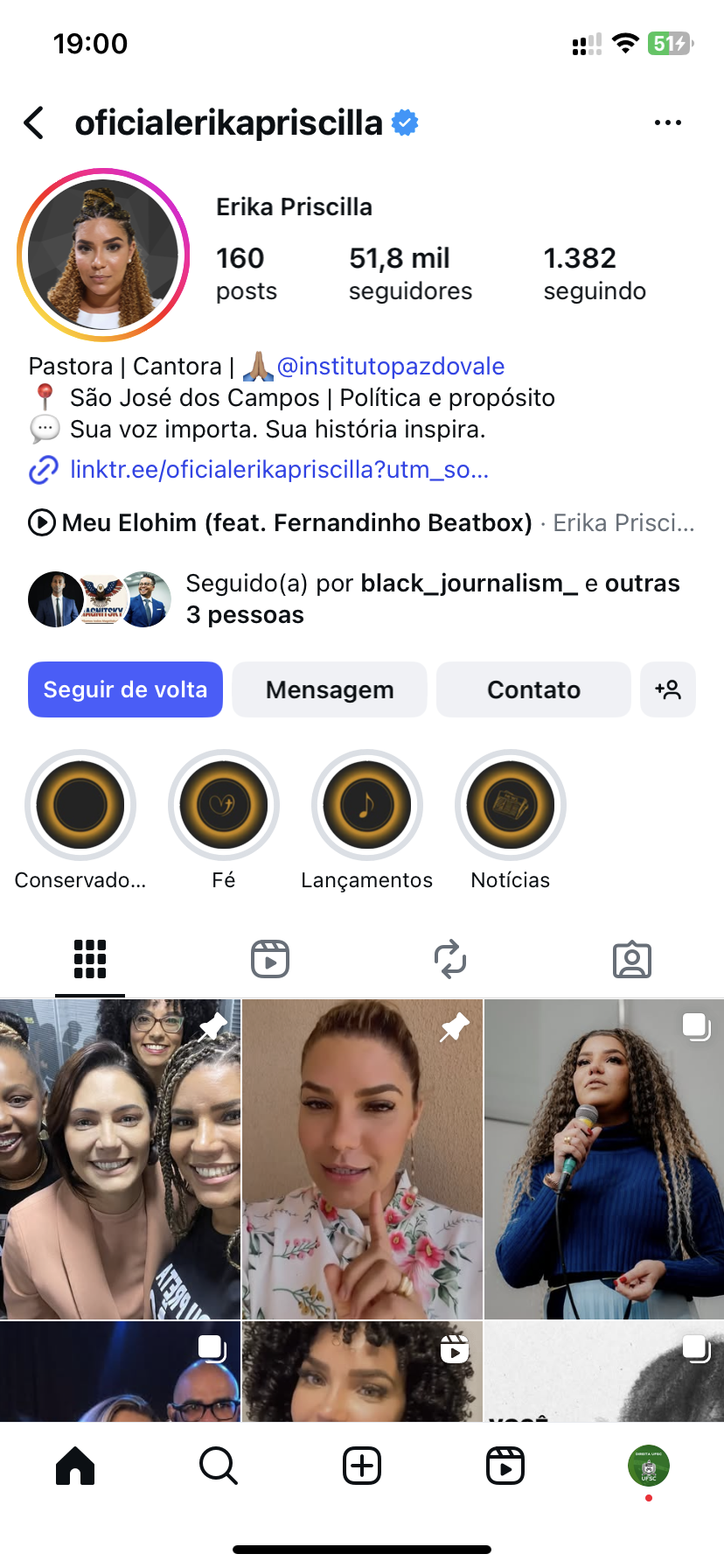Open the seguidores list

click(410, 273)
